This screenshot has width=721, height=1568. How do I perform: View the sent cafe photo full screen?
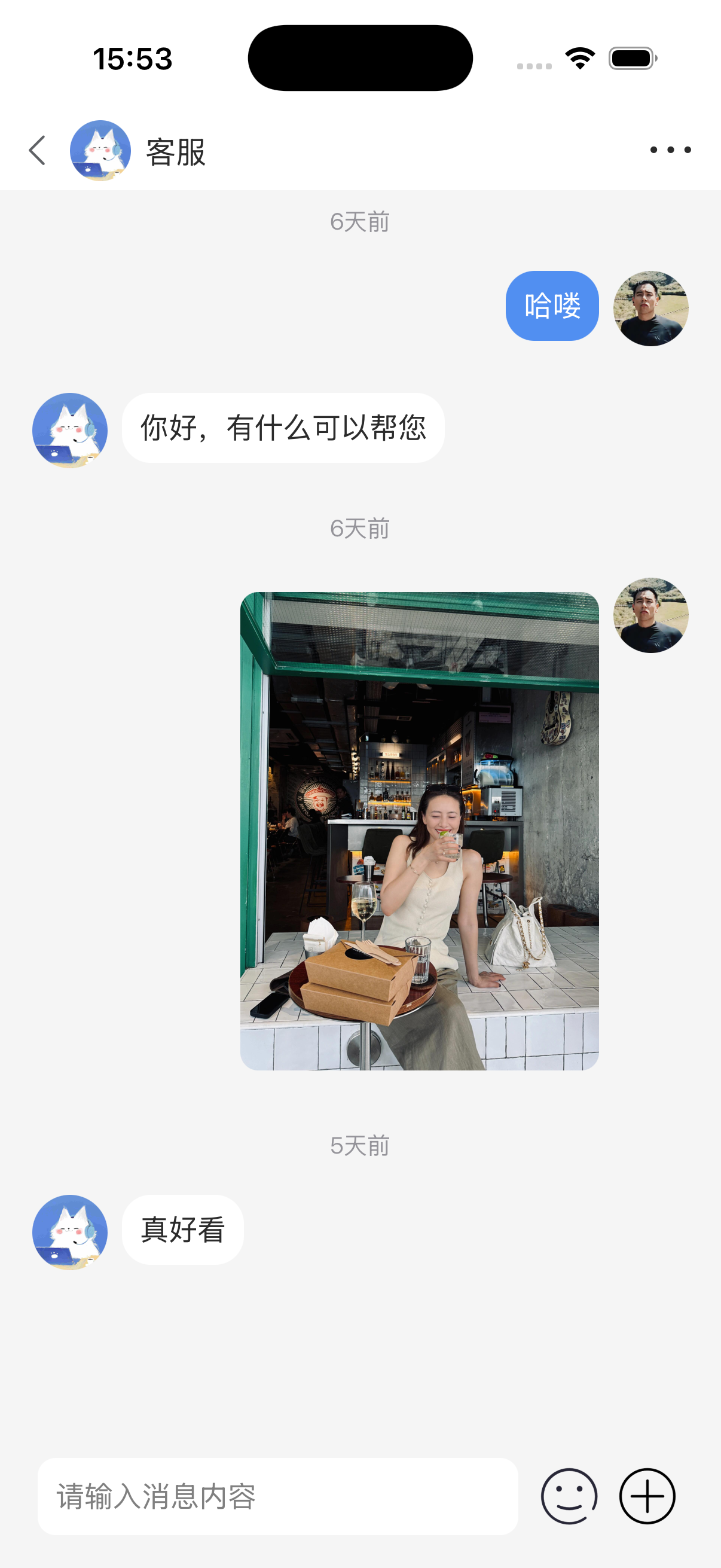(x=419, y=831)
